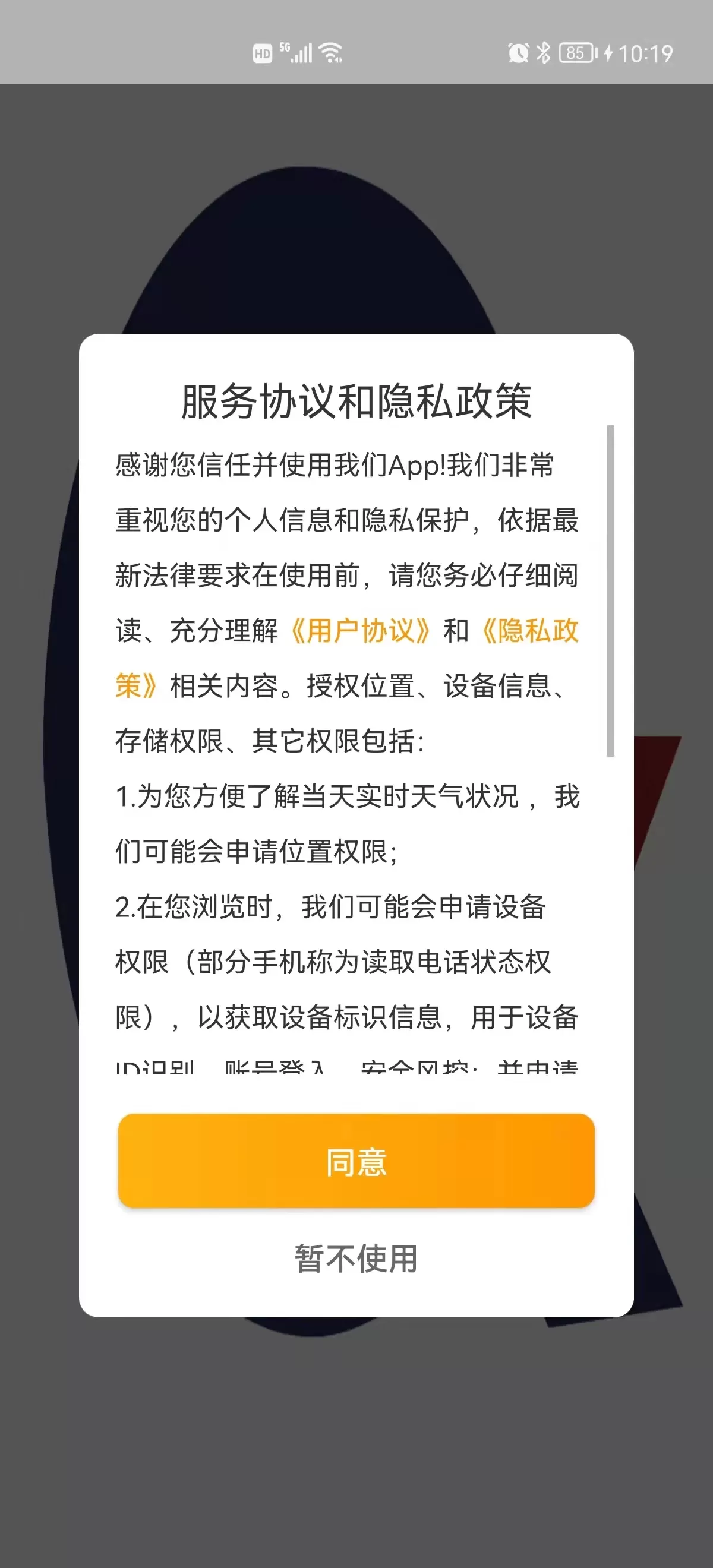Open the 《隐私政策》 link

coord(529,631)
